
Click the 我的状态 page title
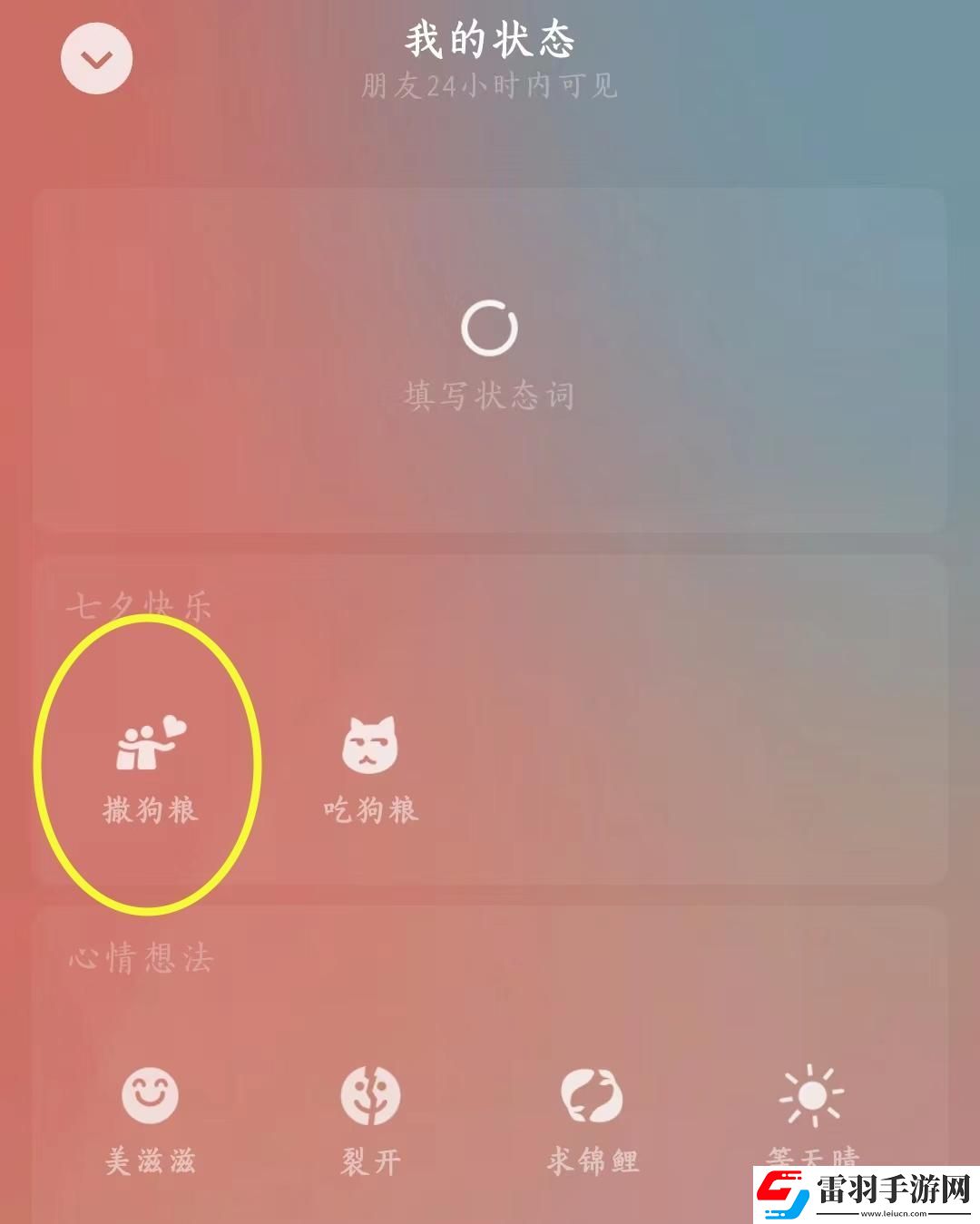point(490,40)
